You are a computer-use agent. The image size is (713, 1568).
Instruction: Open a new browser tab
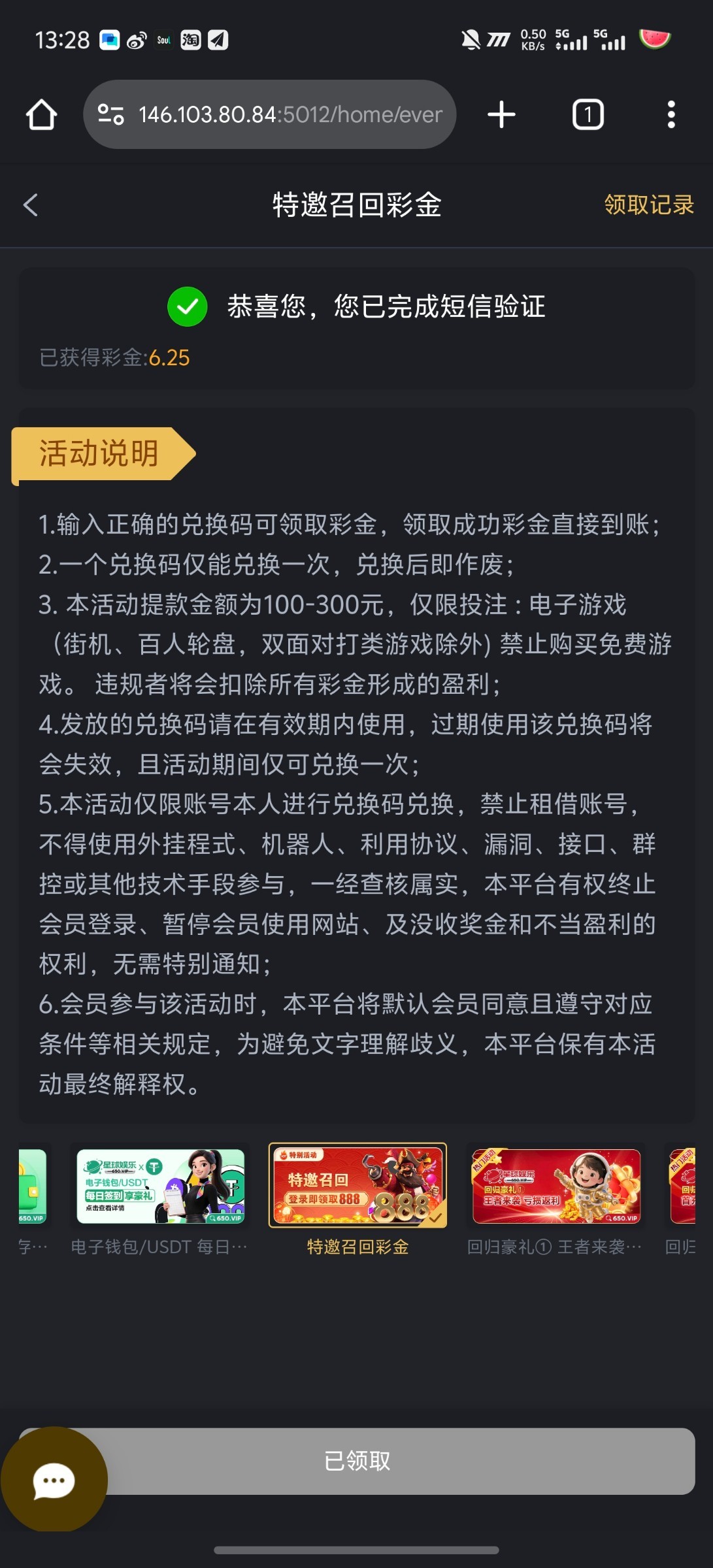click(x=501, y=115)
